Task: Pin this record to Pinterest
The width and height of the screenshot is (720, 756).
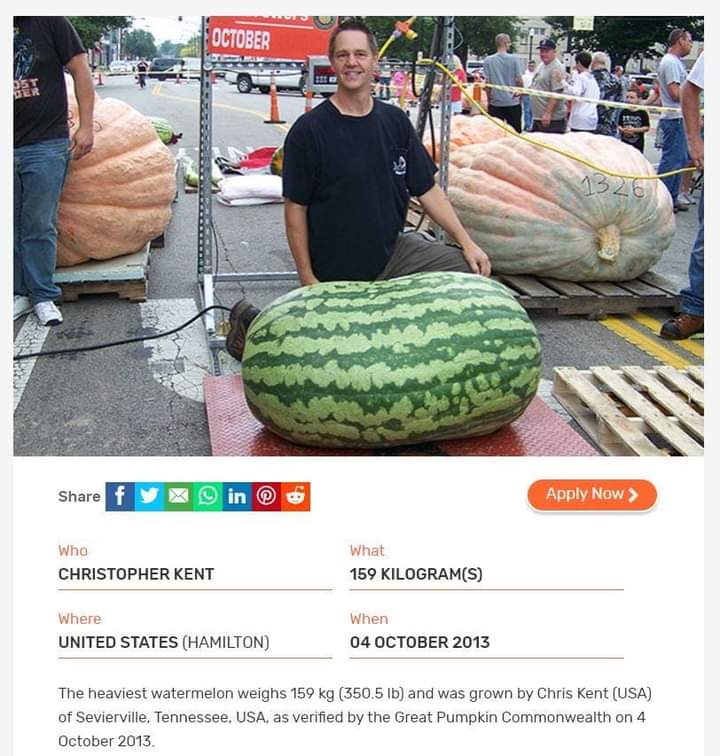Action: pyautogui.click(x=266, y=496)
